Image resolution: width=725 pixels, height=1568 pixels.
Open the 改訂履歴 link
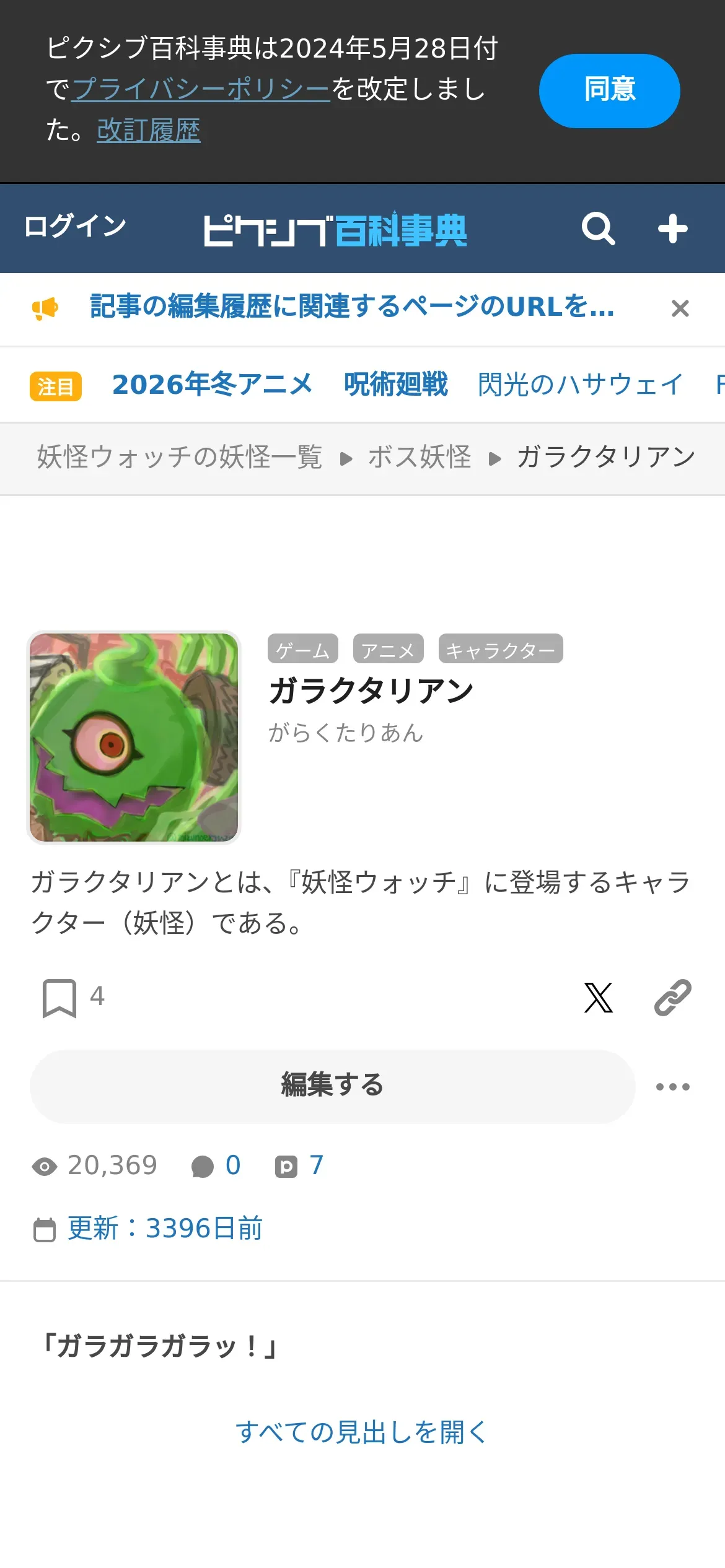tap(149, 130)
